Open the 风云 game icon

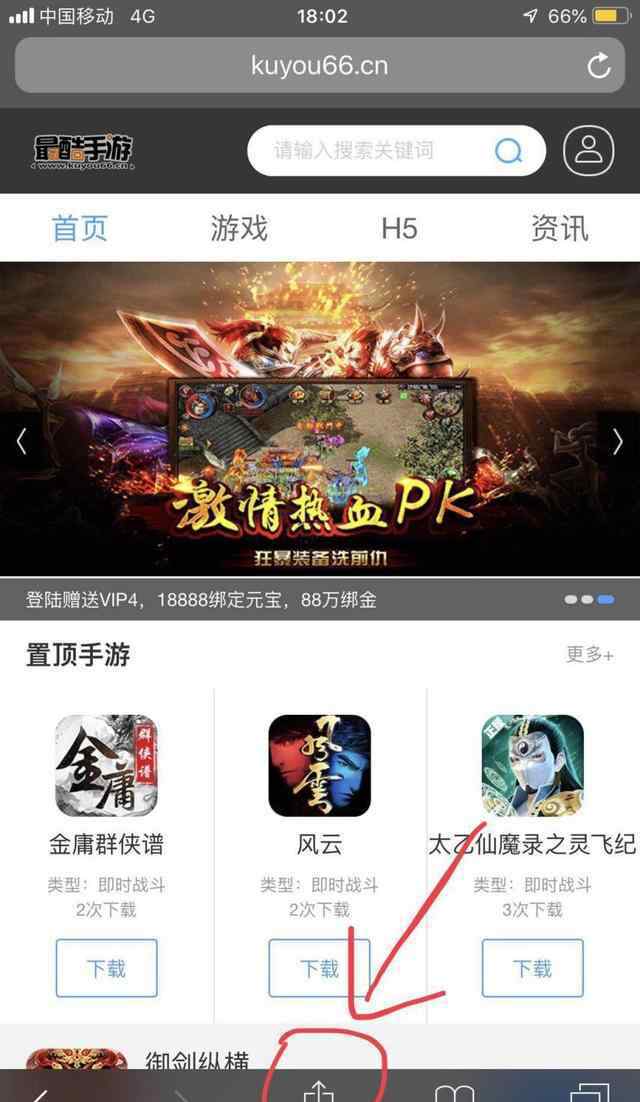tap(320, 765)
